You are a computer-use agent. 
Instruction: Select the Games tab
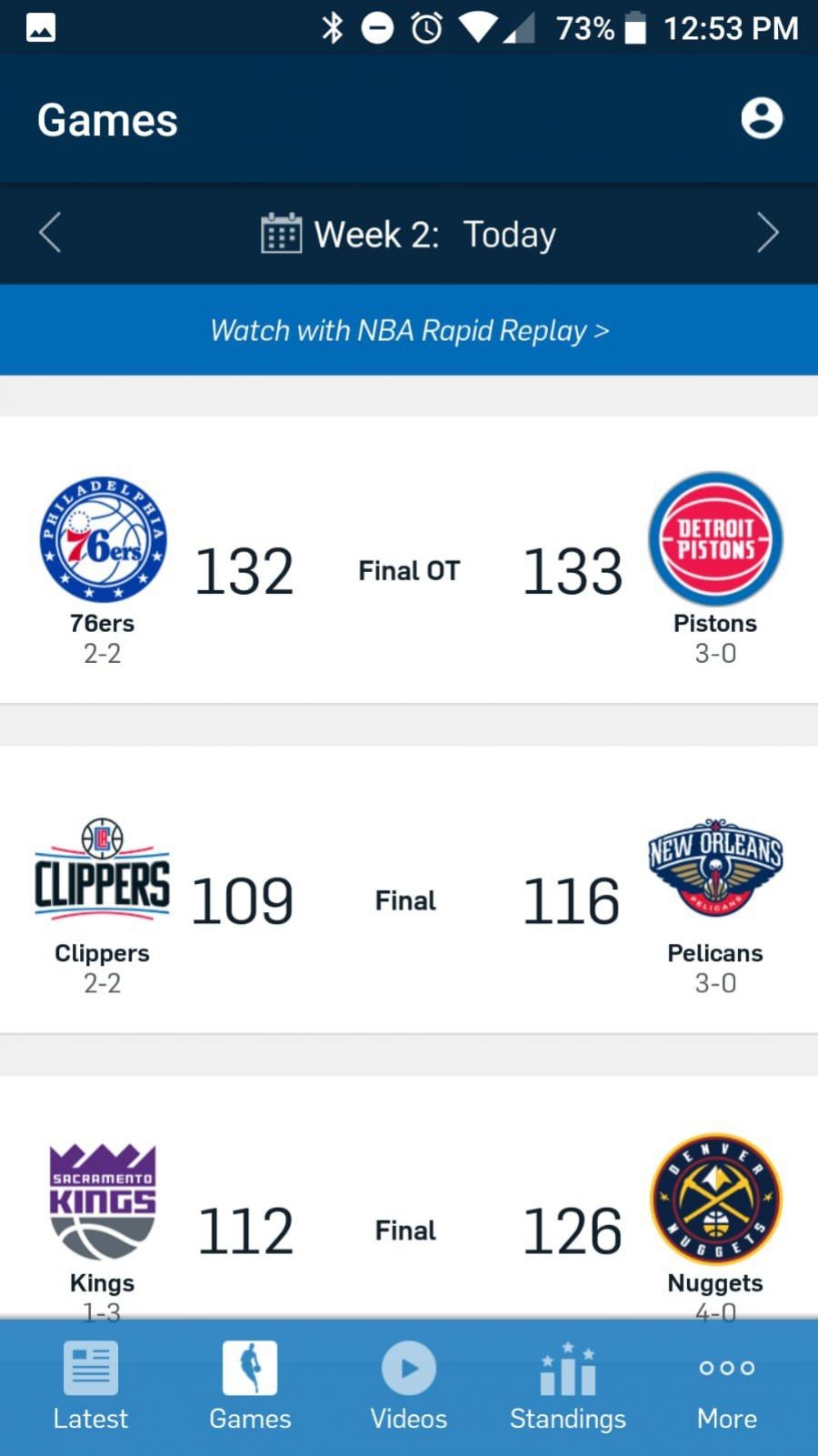tap(250, 1386)
